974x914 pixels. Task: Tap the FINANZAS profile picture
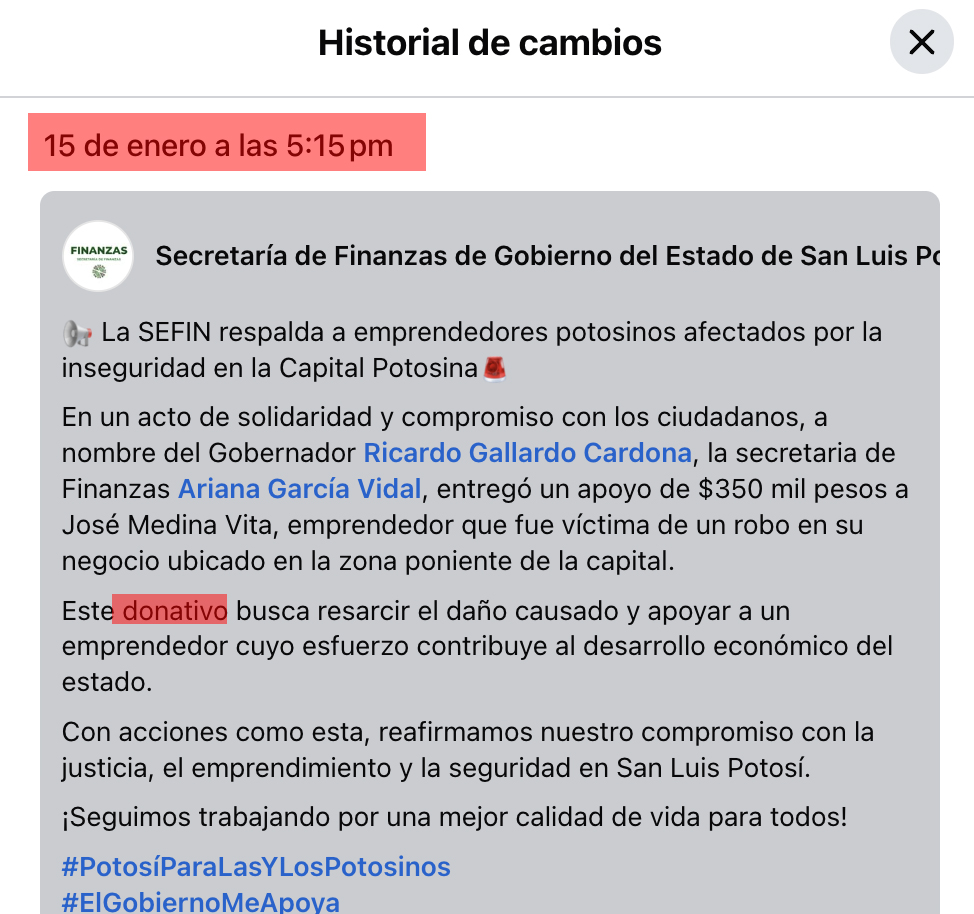(98, 256)
